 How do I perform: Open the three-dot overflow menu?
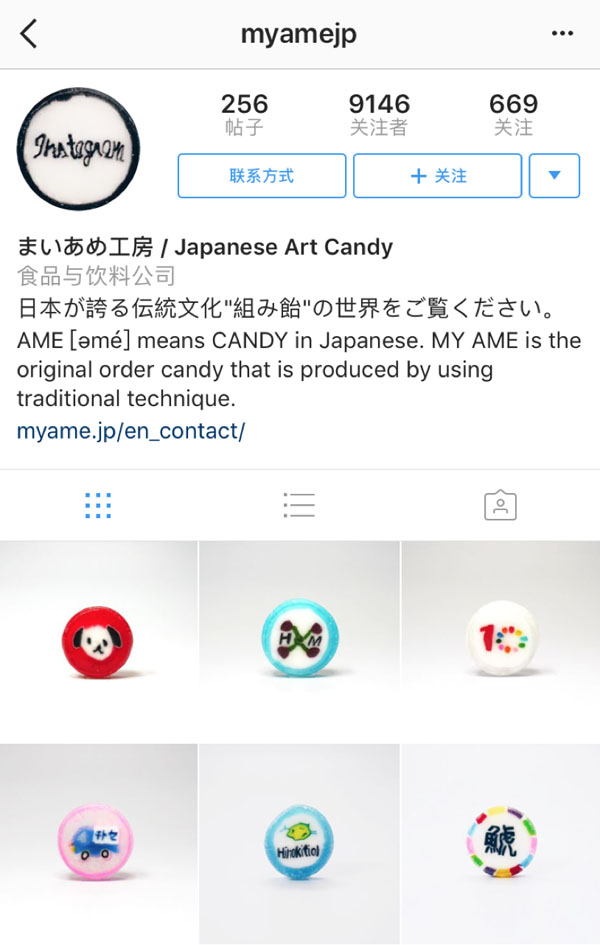(x=563, y=34)
